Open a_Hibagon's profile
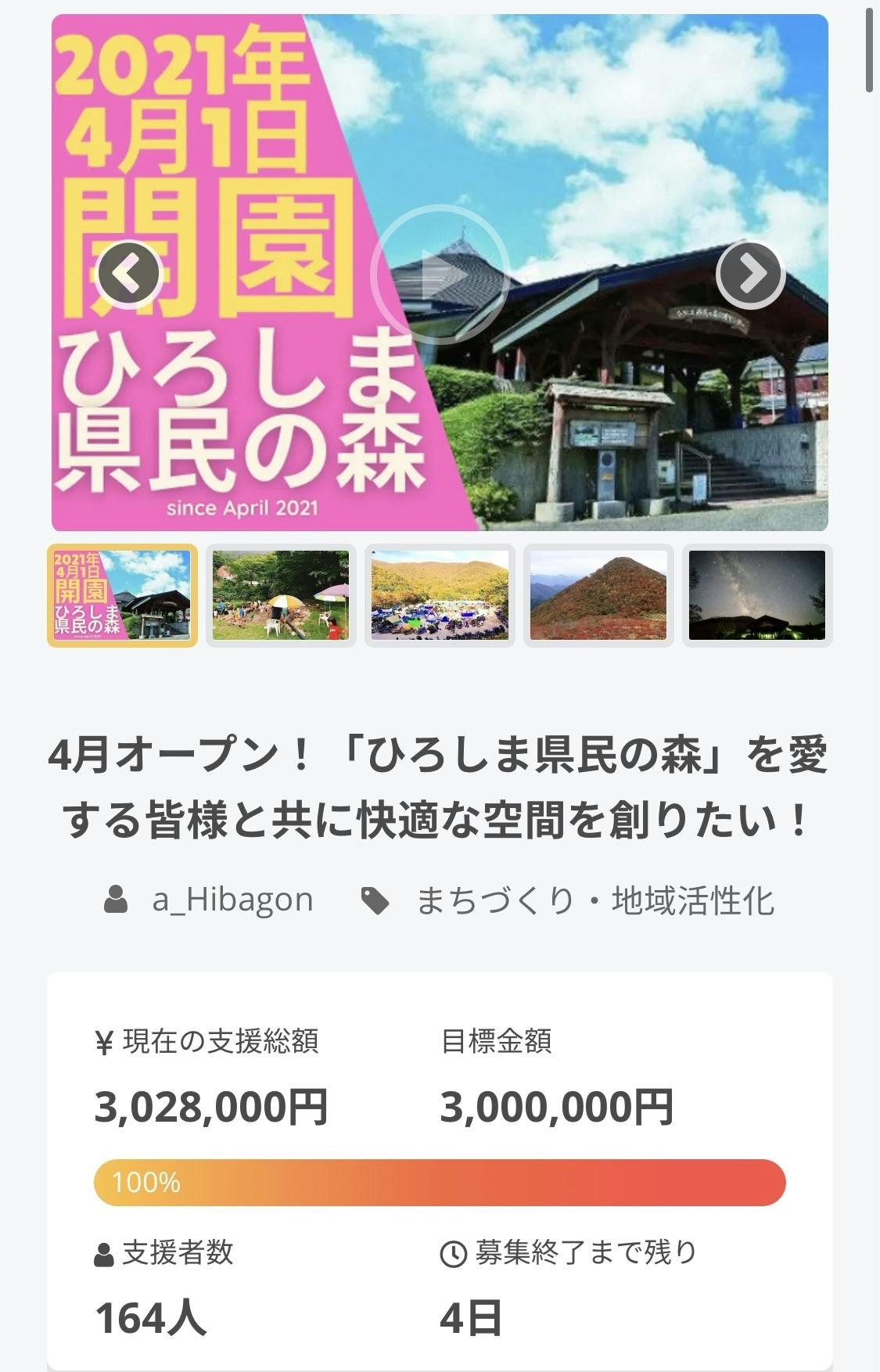This screenshot has height=1372, width=880. [232, 900]
